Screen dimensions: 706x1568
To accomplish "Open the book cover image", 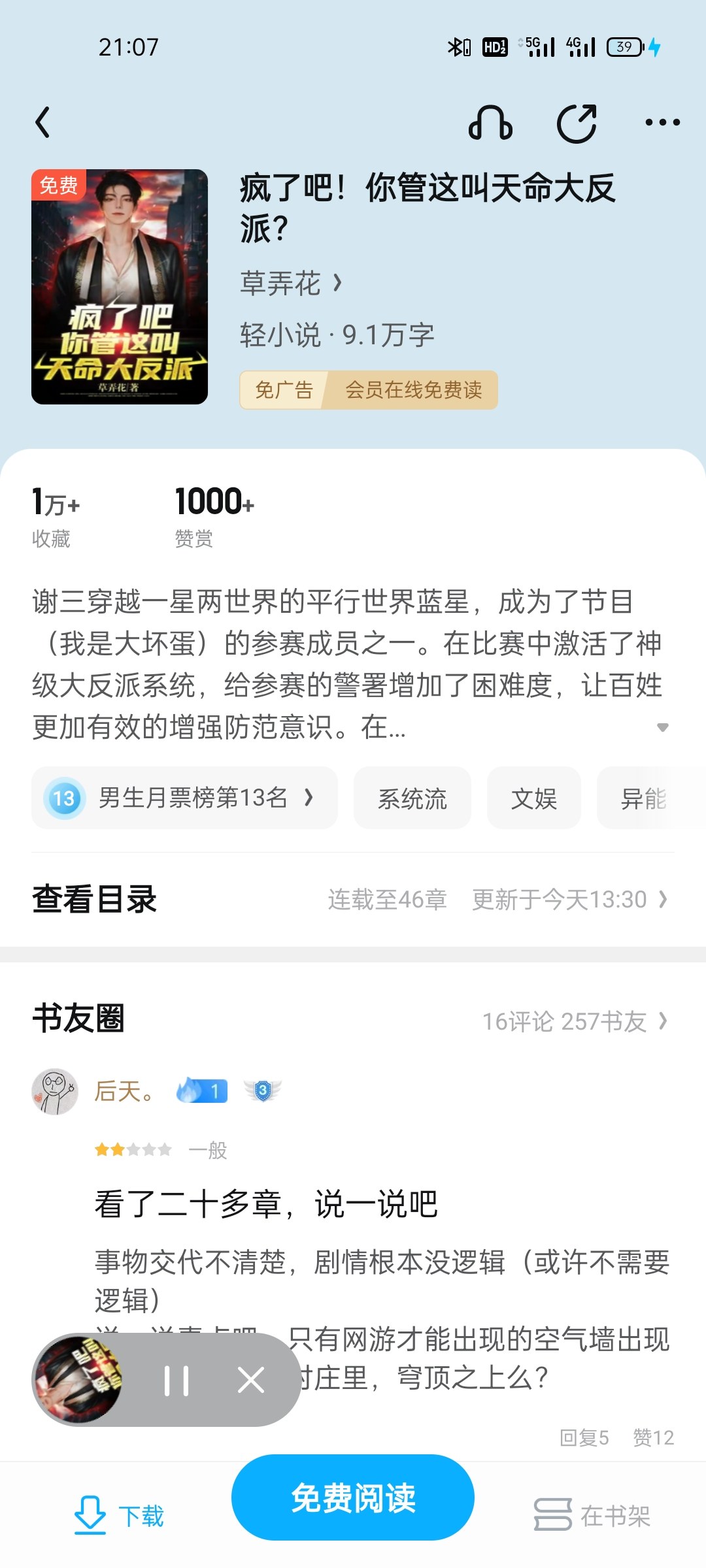I will pyautogui.click(x=120, y=286).
